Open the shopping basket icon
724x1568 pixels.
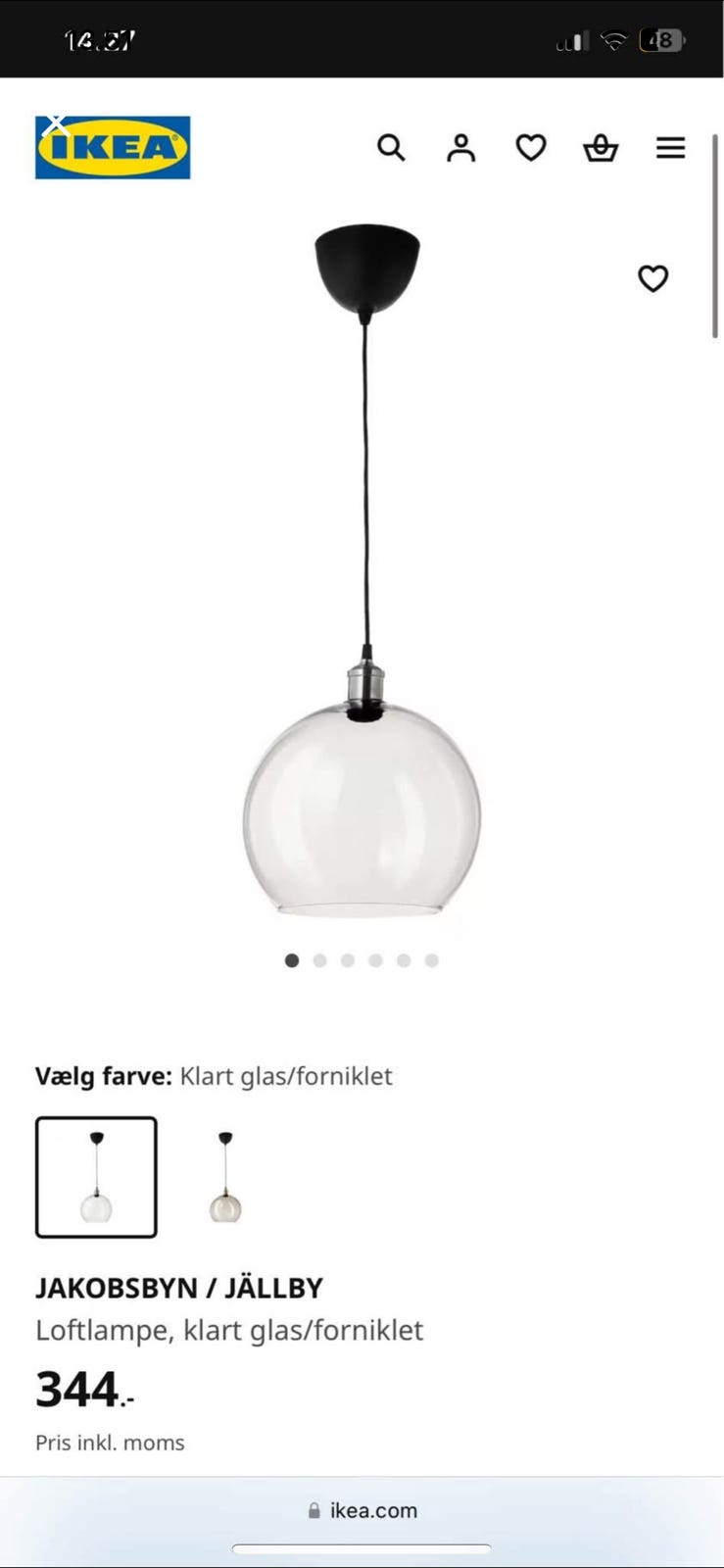[x=601, y=148]
